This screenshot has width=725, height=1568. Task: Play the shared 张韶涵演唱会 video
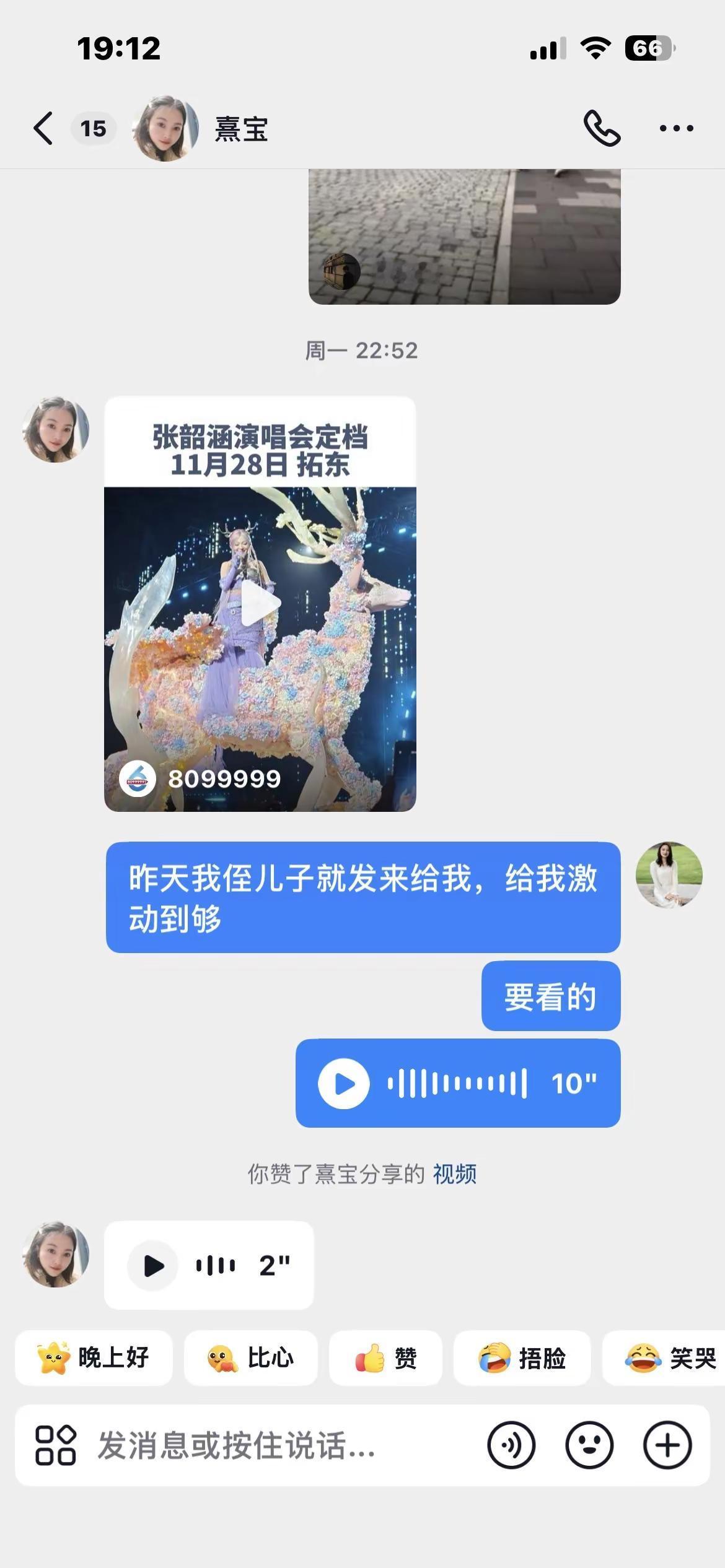[x=260, y=604]
